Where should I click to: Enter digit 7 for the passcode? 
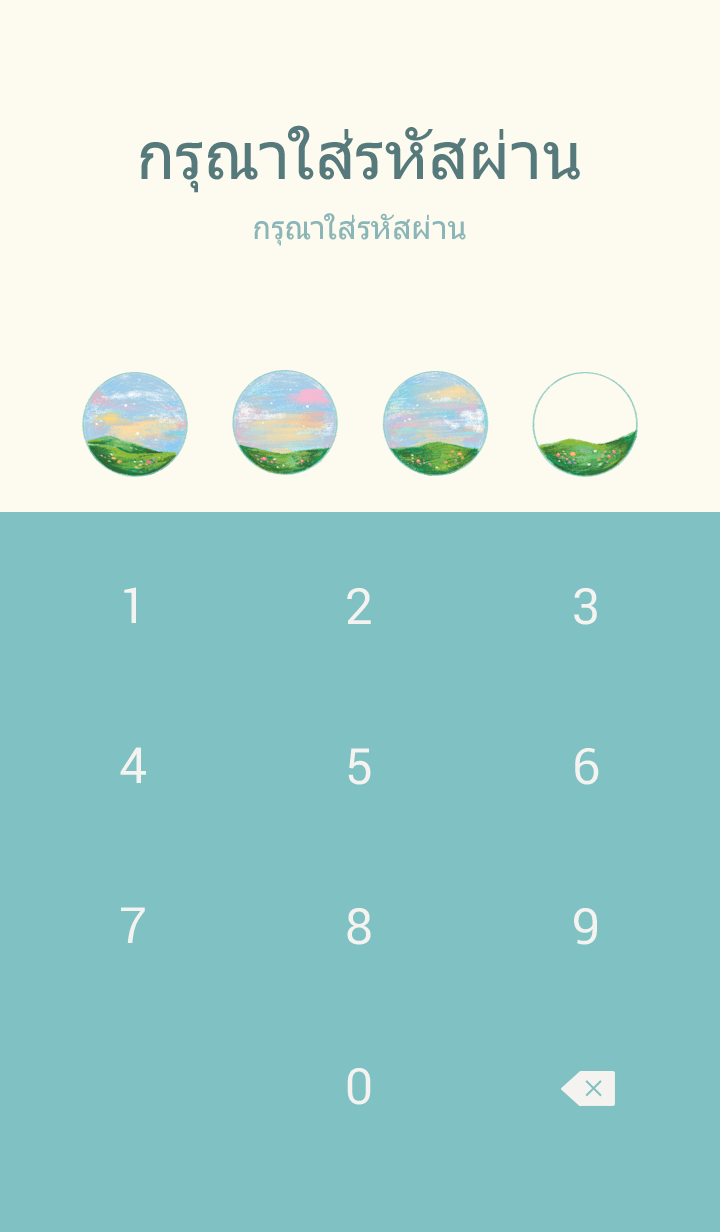point(132,927)
